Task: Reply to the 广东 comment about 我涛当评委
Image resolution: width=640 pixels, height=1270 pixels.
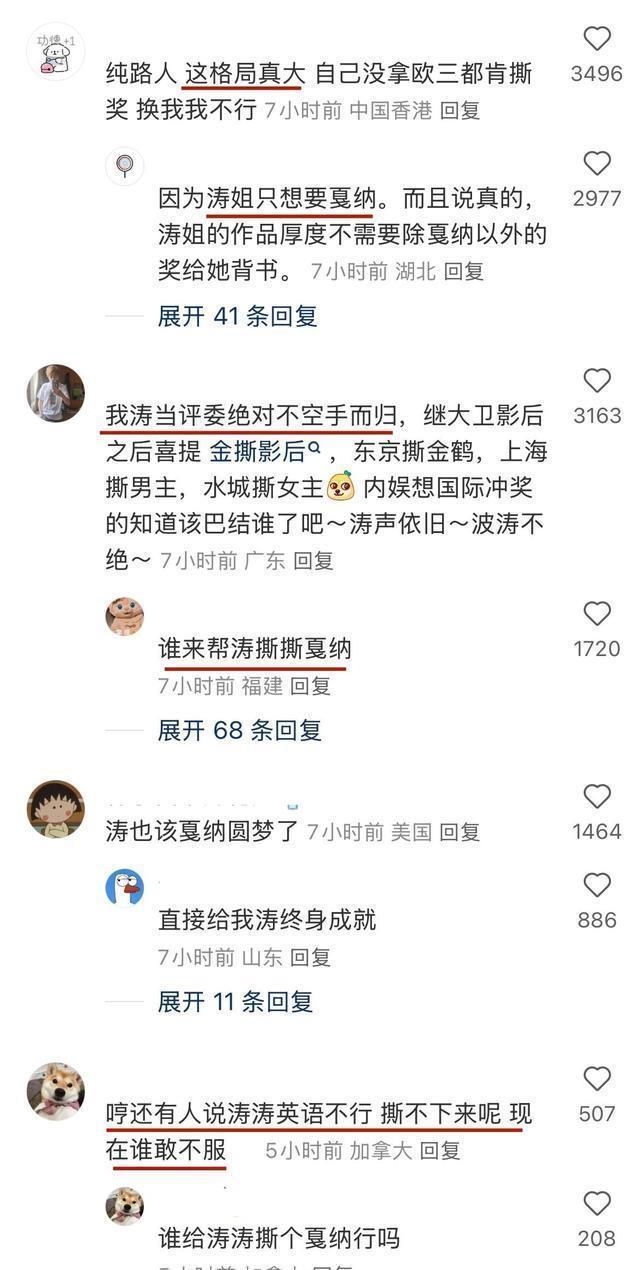Action: [x=313, y=561]
